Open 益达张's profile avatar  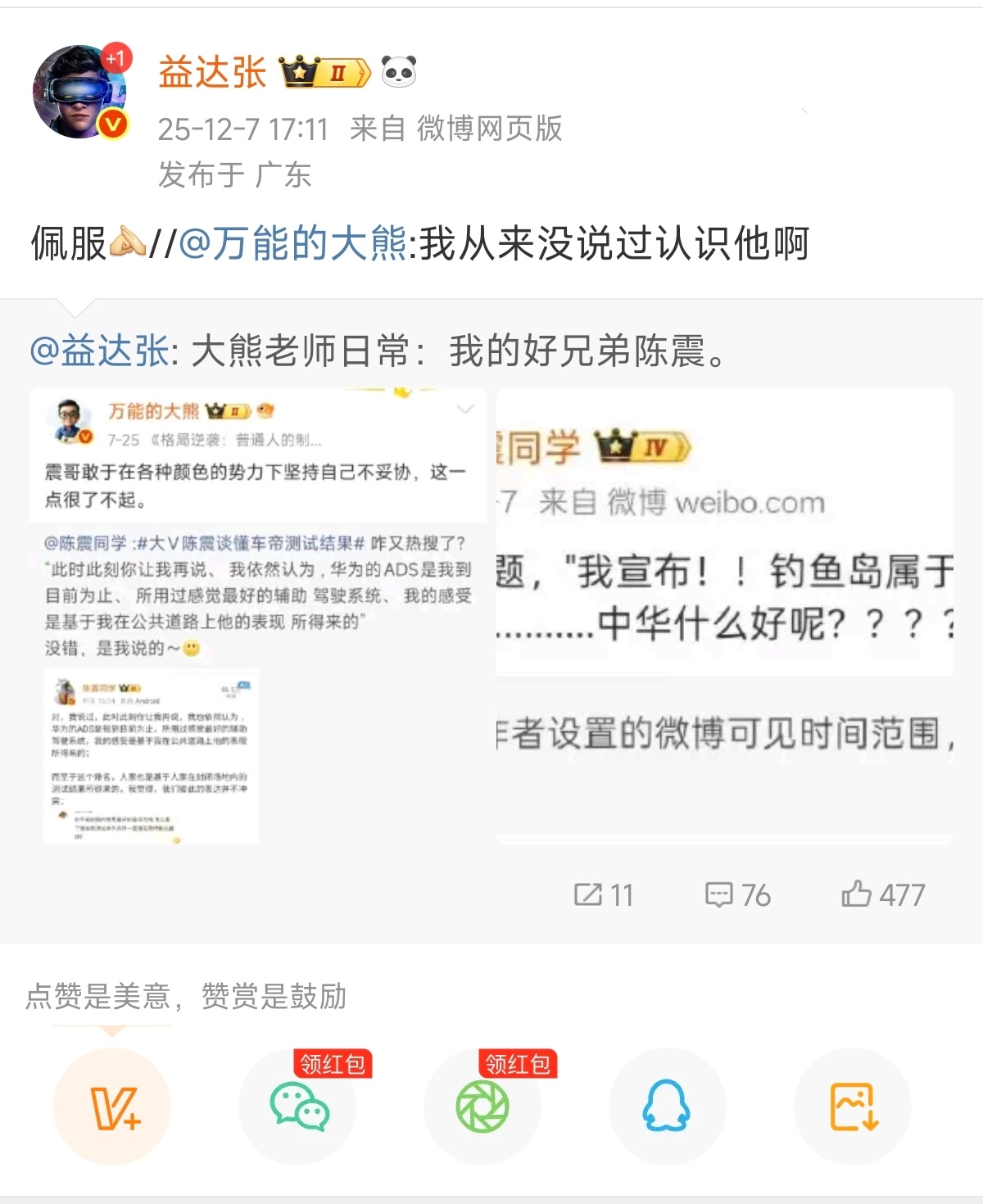(x=79, y=92)
